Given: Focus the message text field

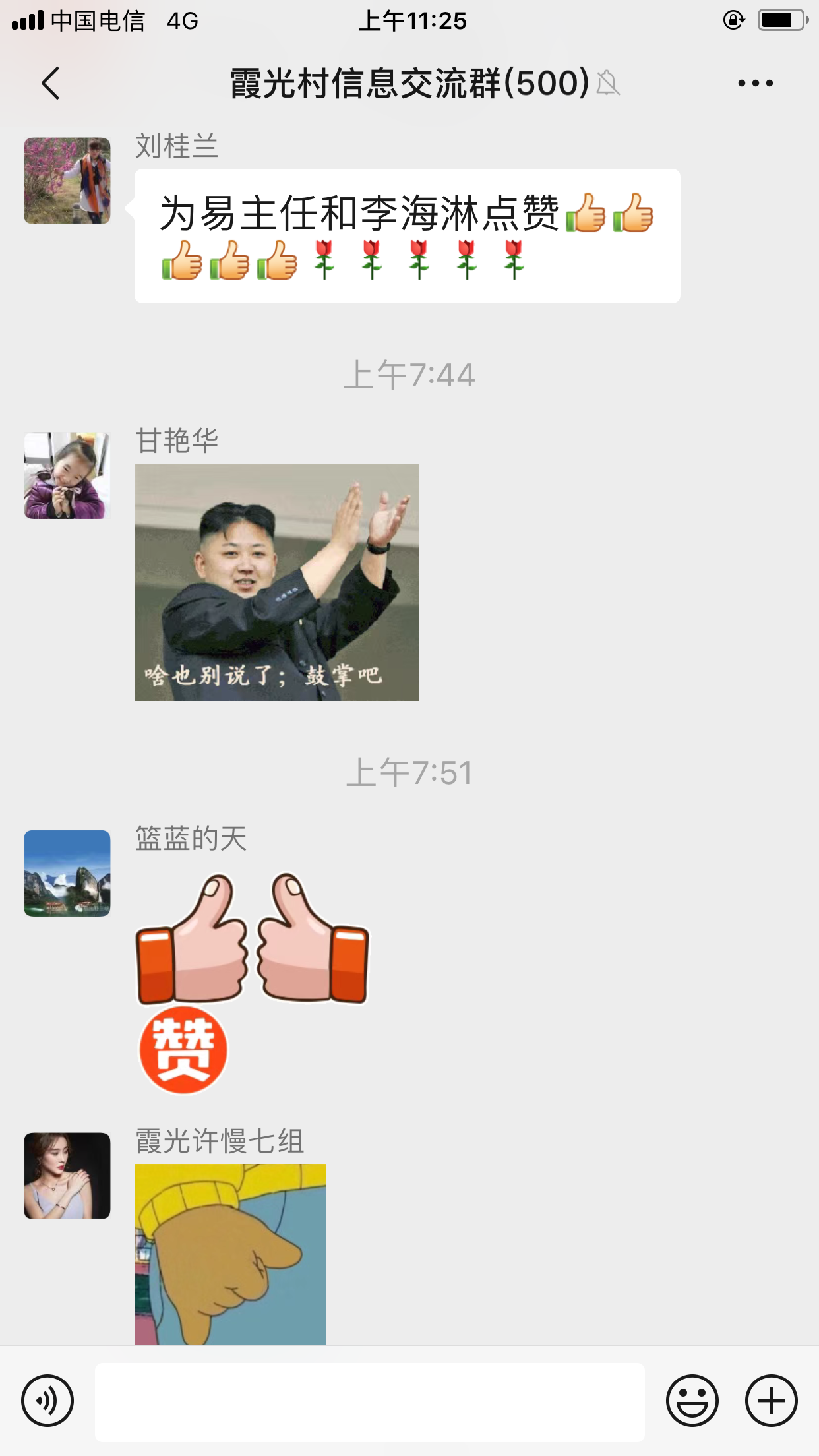Looking at the screenshot, I should pyautogui.click(x=369, y=1402).
